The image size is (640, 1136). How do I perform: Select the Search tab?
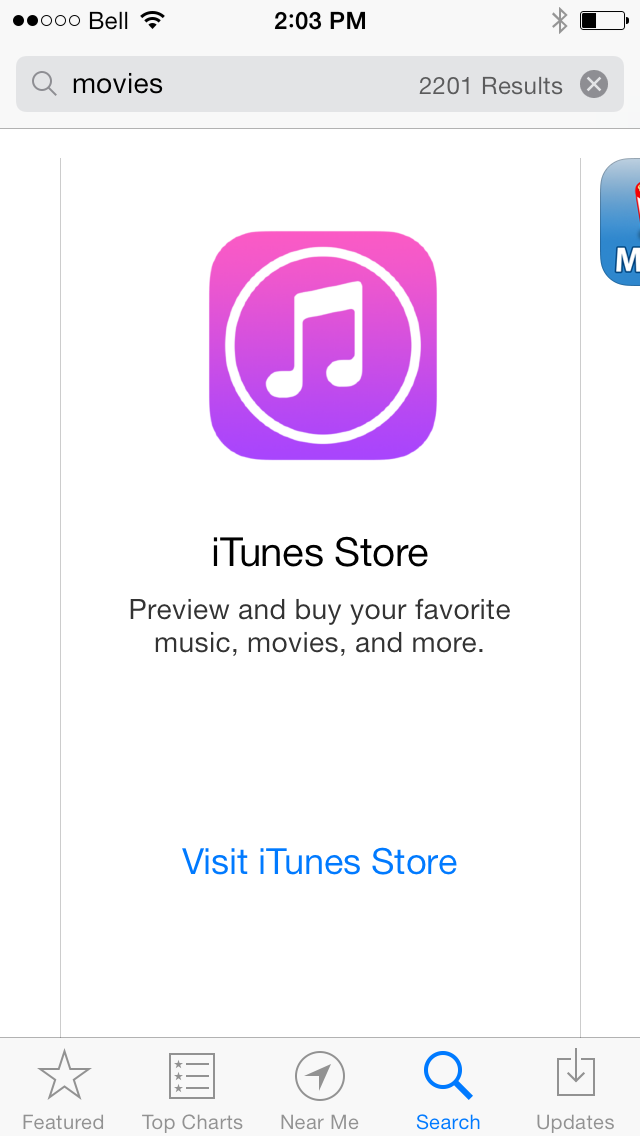click(x=447, y=1090)
